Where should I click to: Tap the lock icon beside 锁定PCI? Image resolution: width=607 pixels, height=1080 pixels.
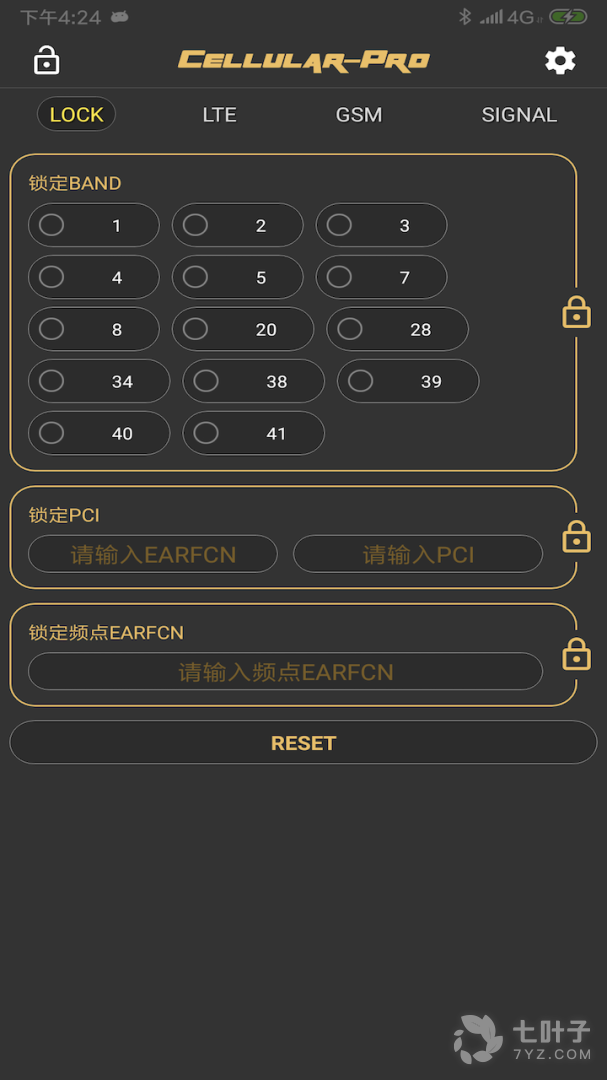point(576,537)
